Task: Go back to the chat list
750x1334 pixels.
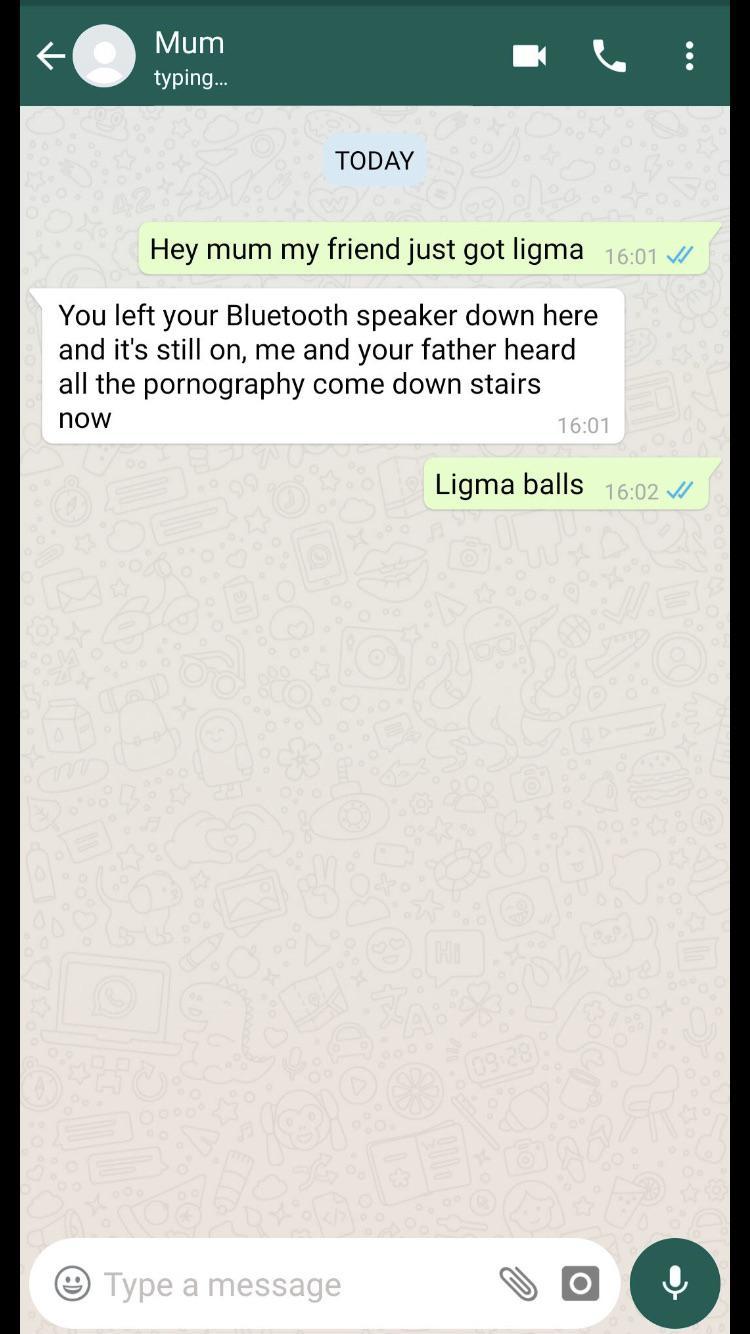Action: coord(50,56)
